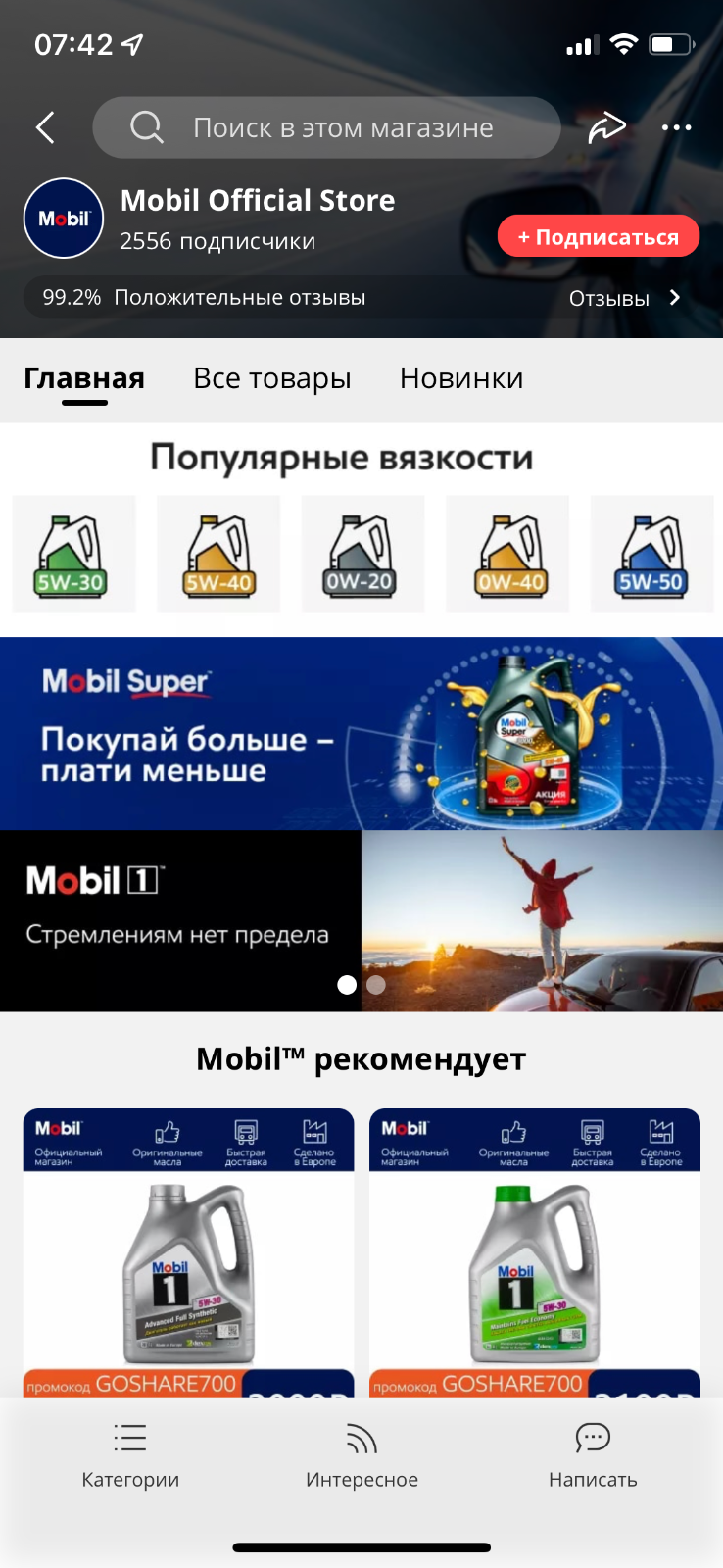The height and width of the screenshot is (1568, 723).
Task: Switch to the Новинки tab
Action: [461, 378]
